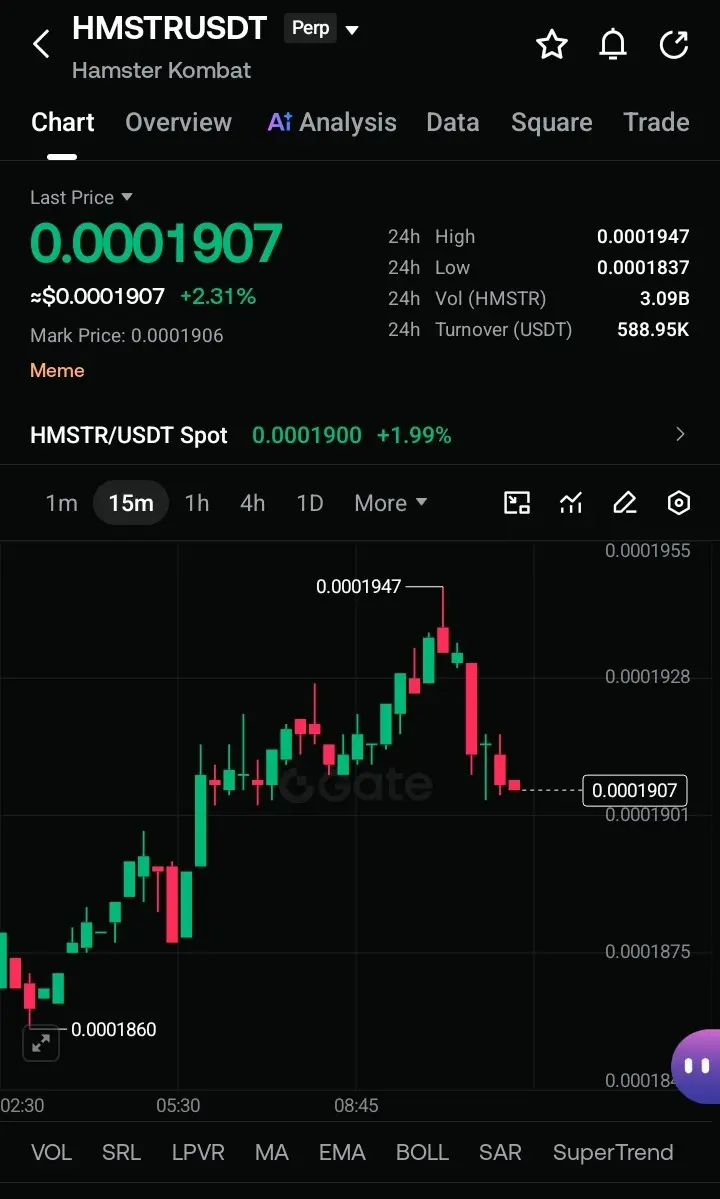Switch to the Overview tab
This screenshot has height=1199, width=720.
coord(178,122)
